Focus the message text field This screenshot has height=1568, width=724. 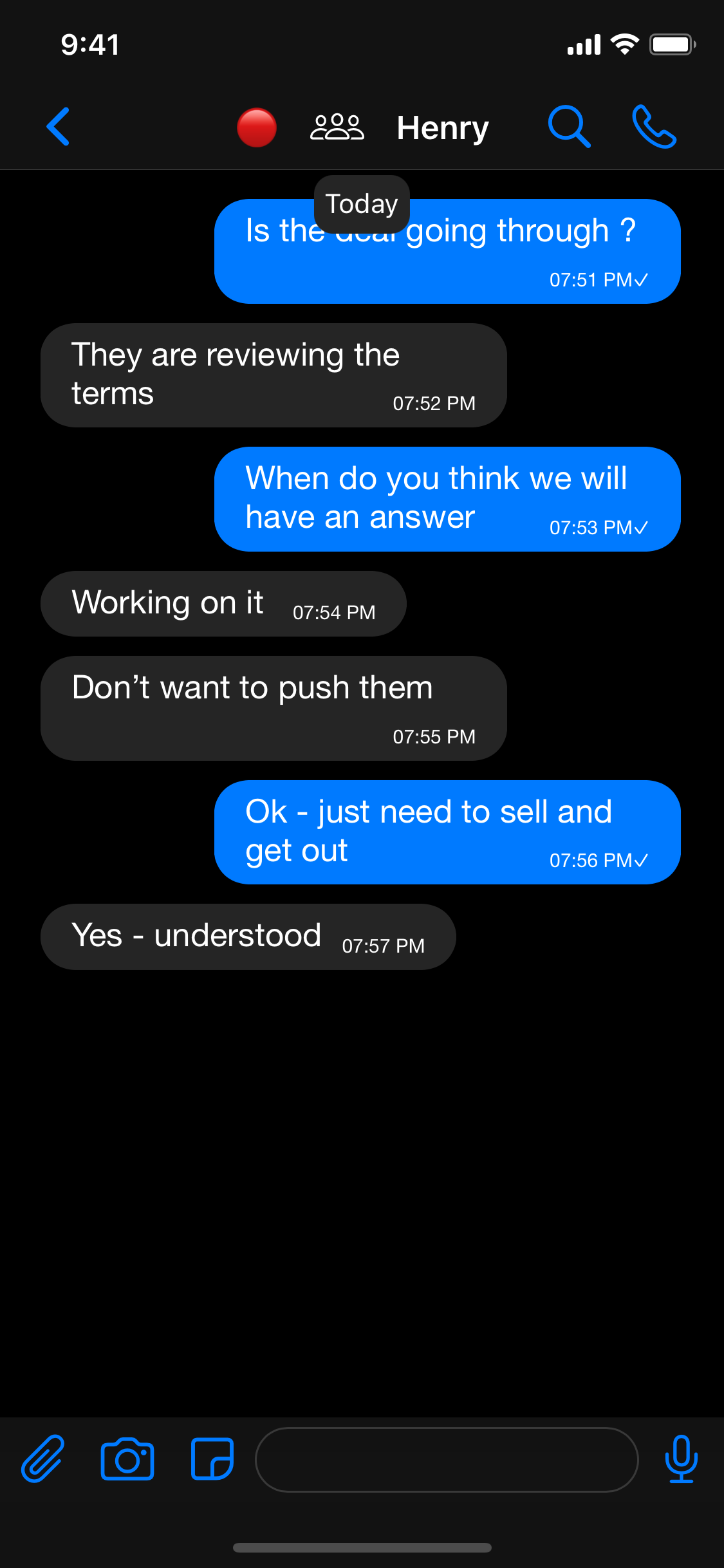(x=447, y=1459)
